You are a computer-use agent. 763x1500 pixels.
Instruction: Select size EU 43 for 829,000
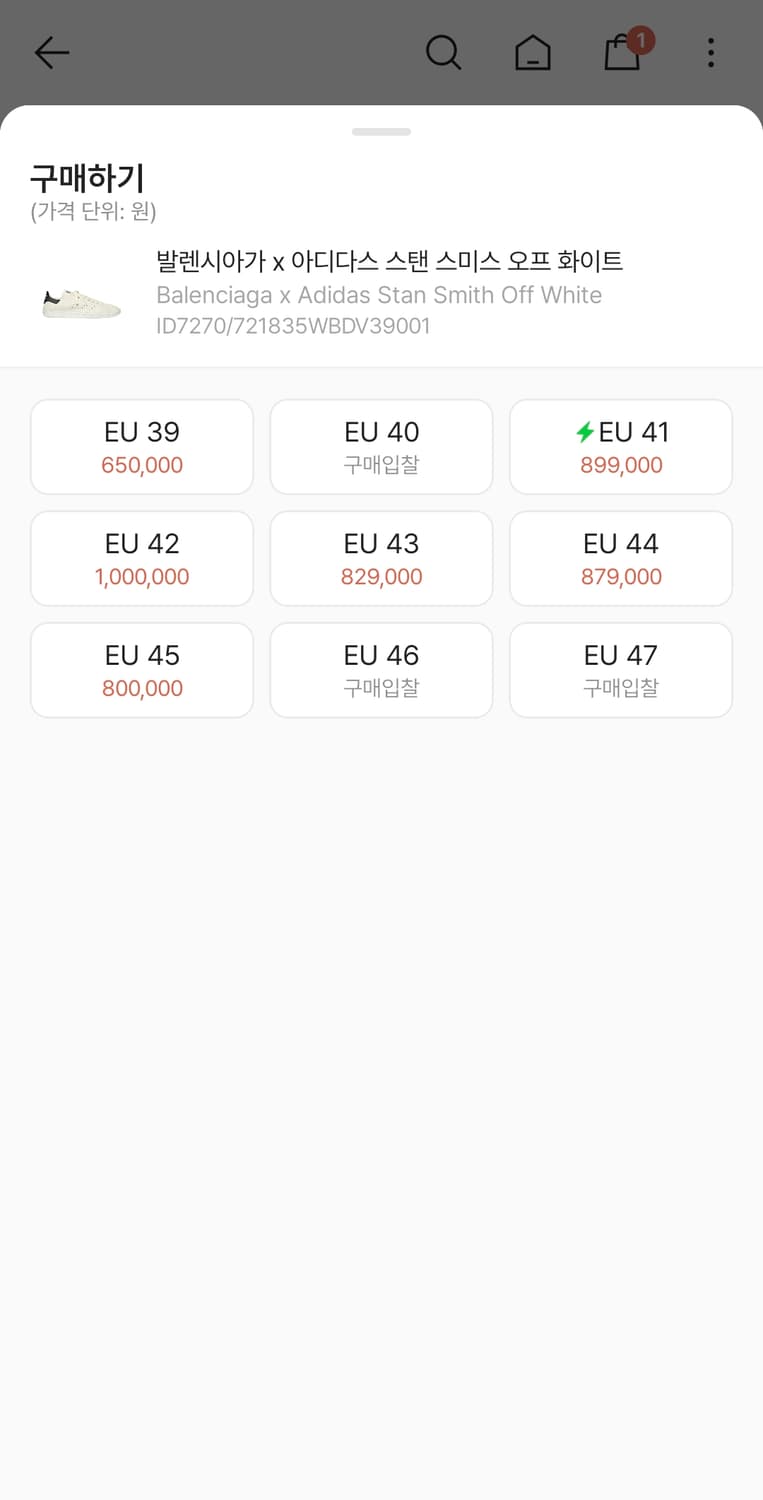pyautogui.click(x=381, y=559)
